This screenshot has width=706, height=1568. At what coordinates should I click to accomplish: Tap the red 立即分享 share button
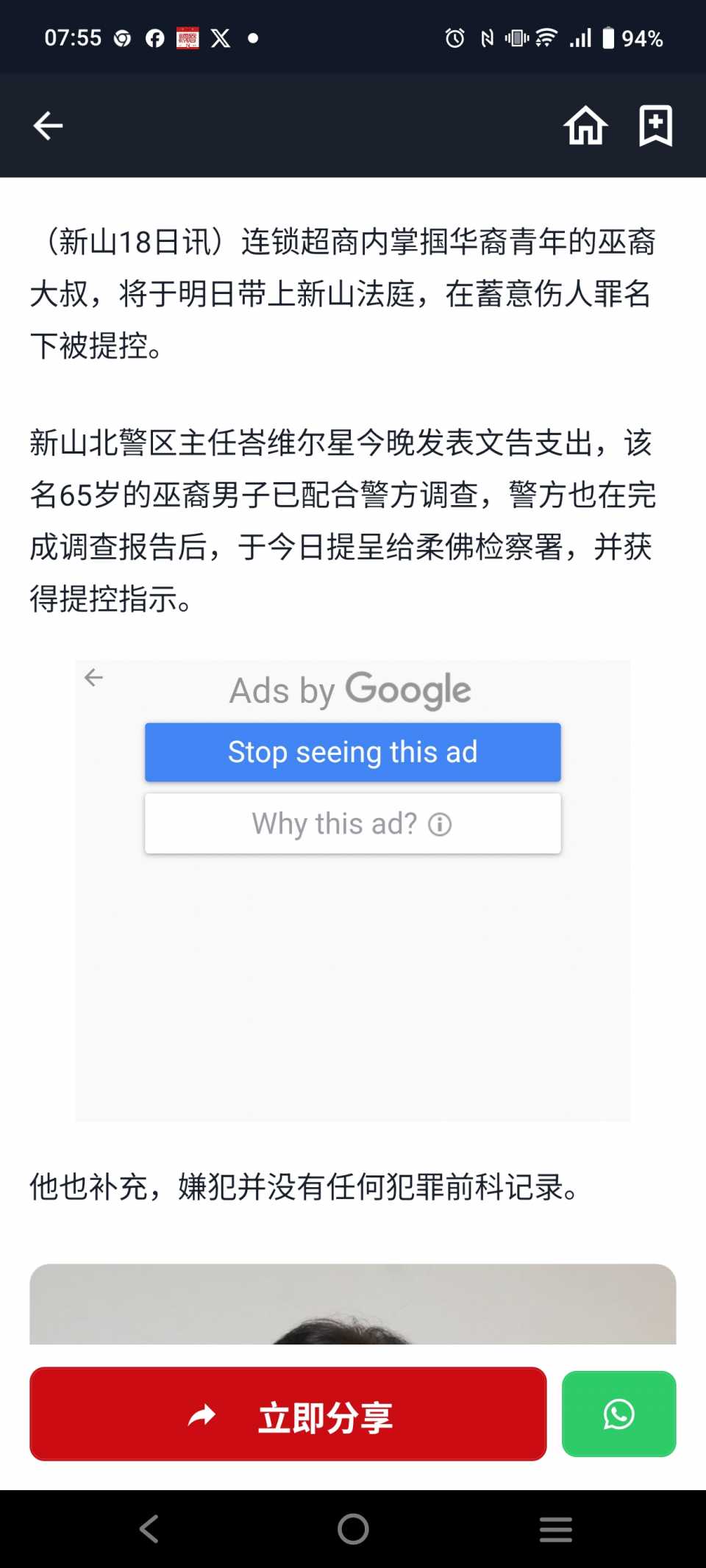[x=288, y=1414]
